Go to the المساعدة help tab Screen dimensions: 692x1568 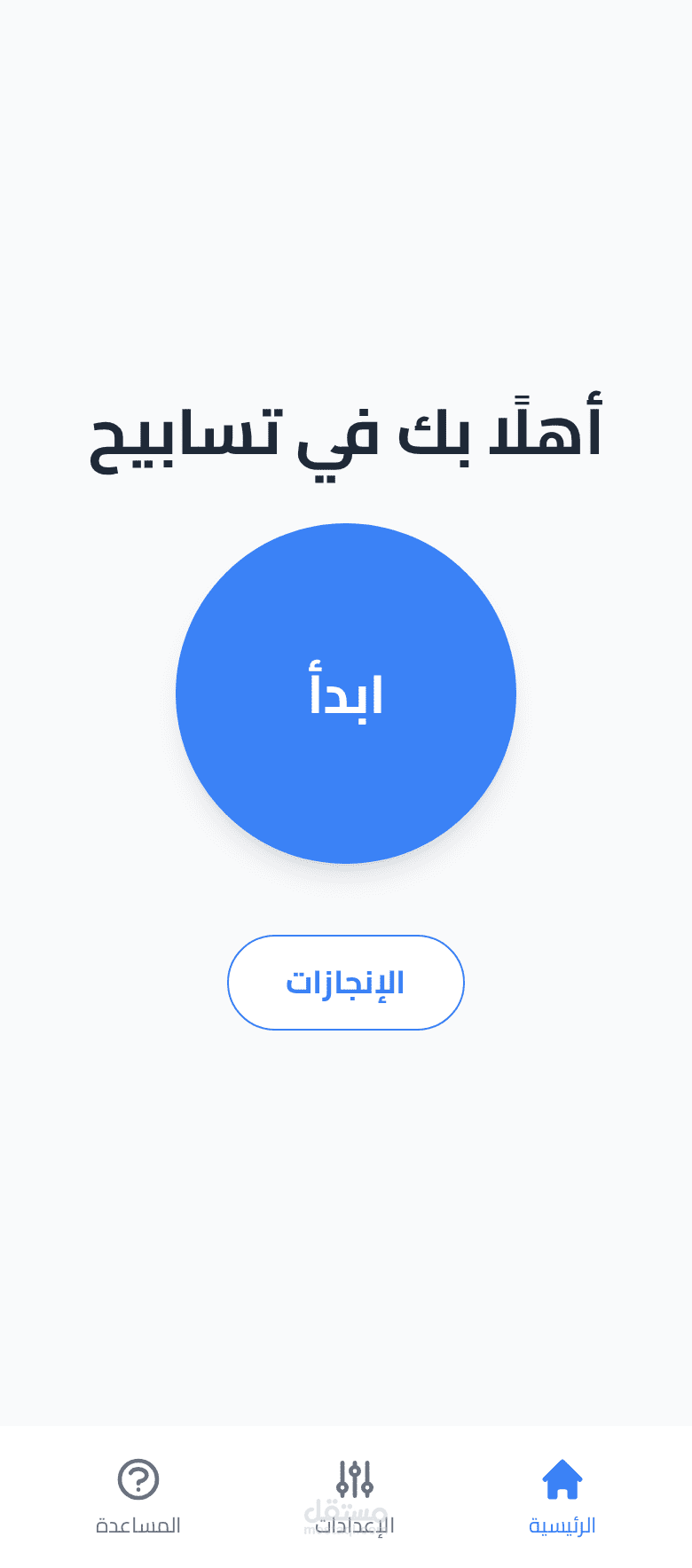click(138, 1495)
